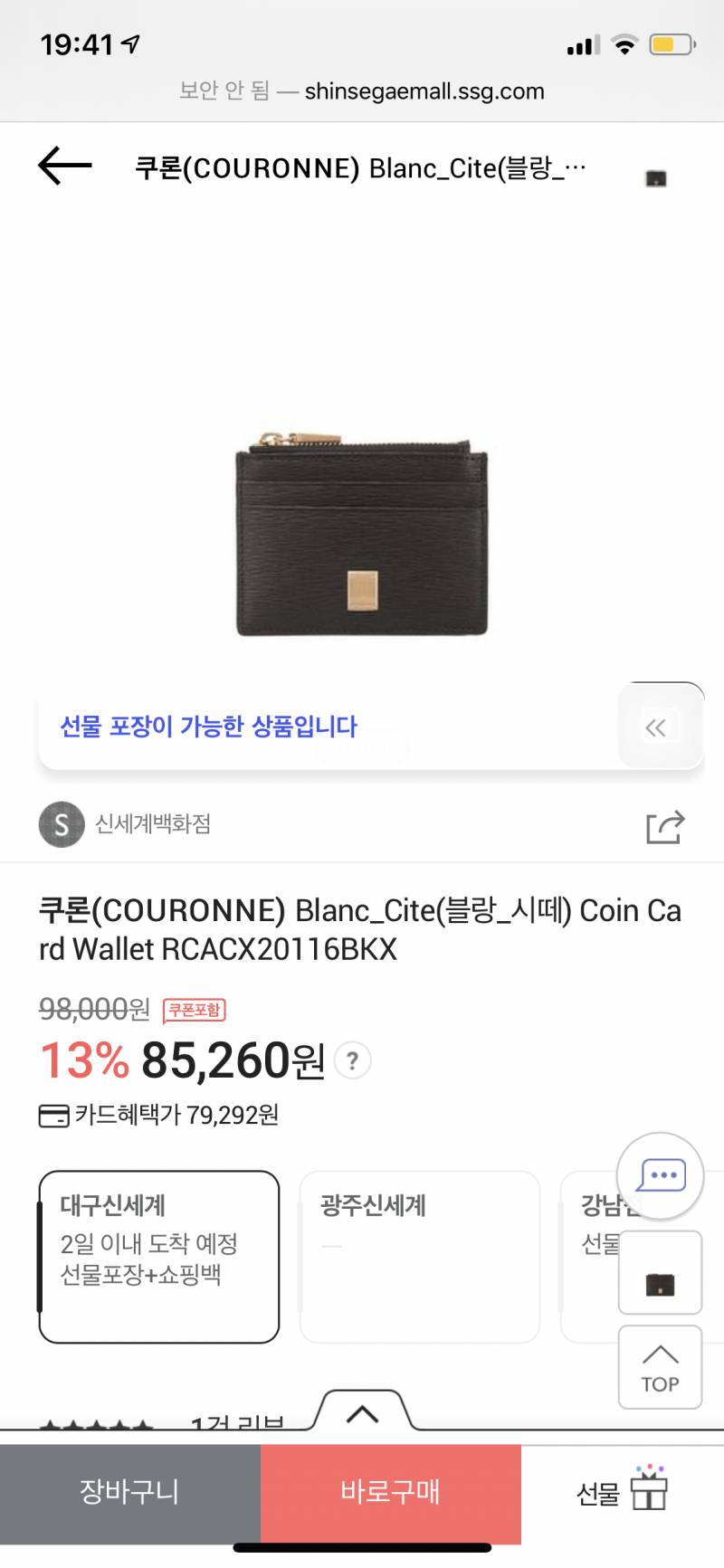Open the chat inquiry bubble icon
Viewport: 724px width, 1568px height.
click(x=660, y=1174)
